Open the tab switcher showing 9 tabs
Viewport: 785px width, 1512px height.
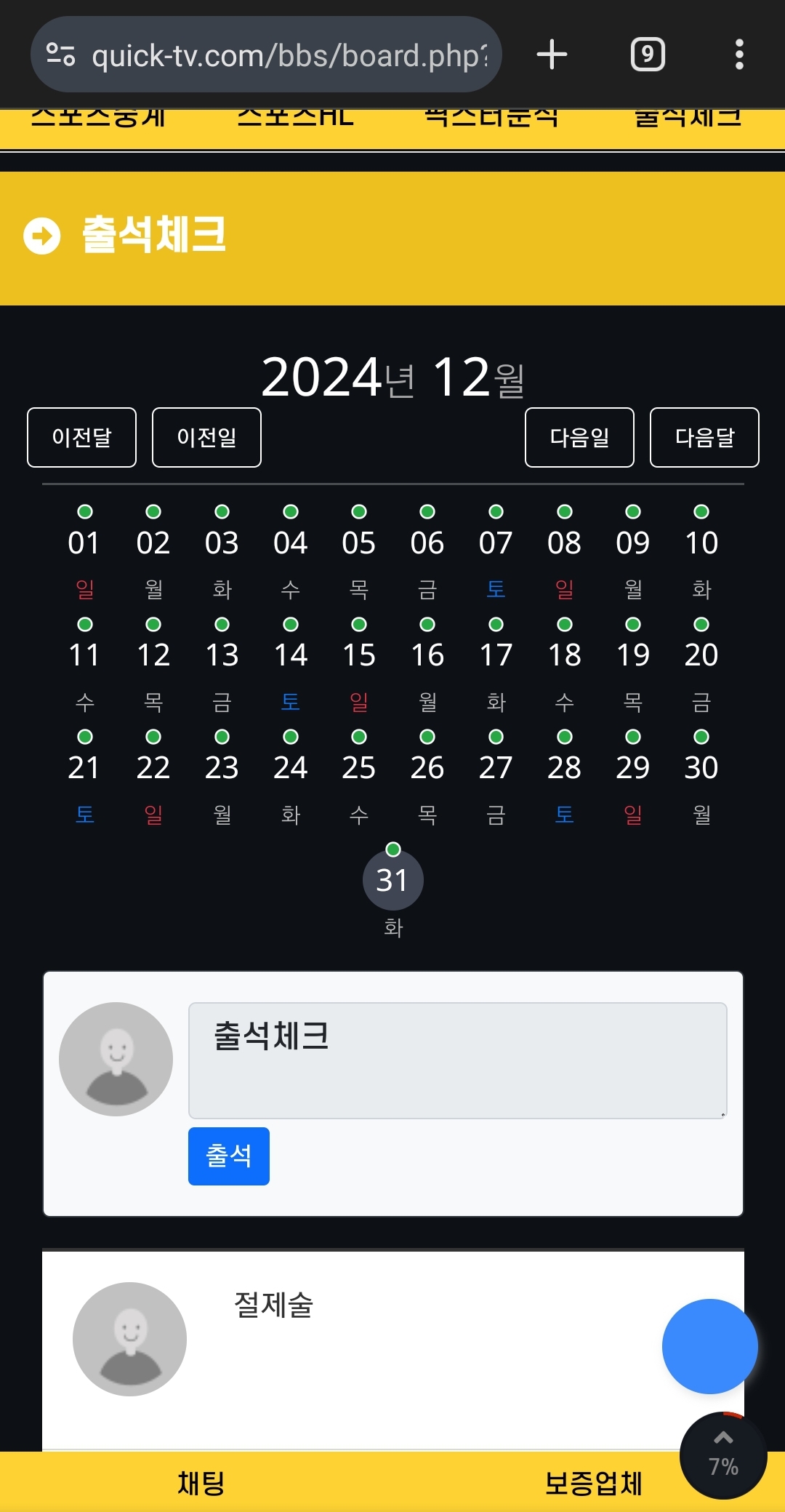pos(648,55)
